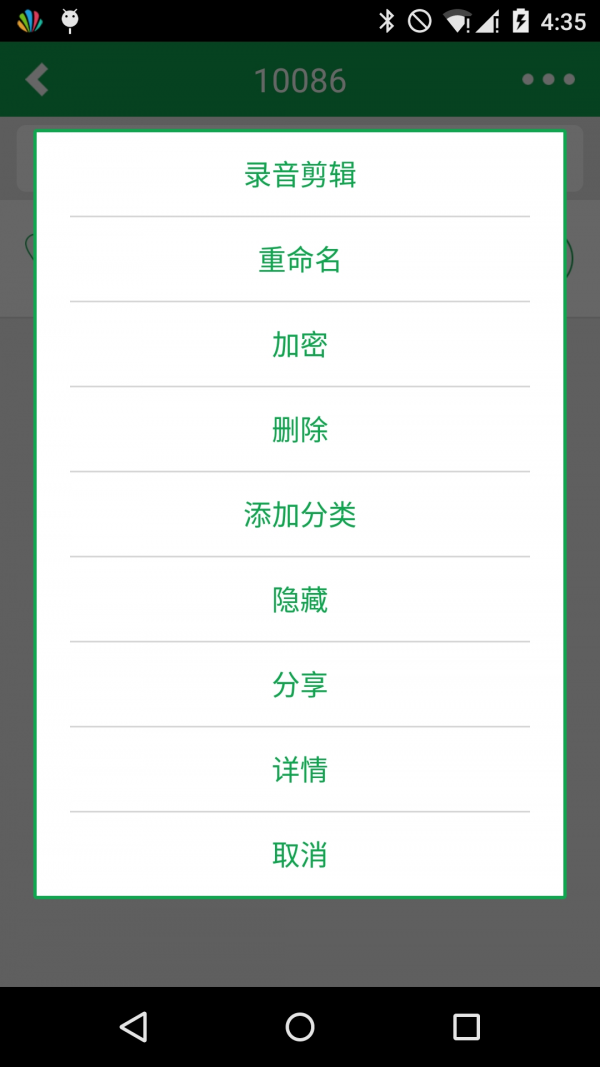Tap the system back button
600x1067 pixels.
click(133, 1027)
